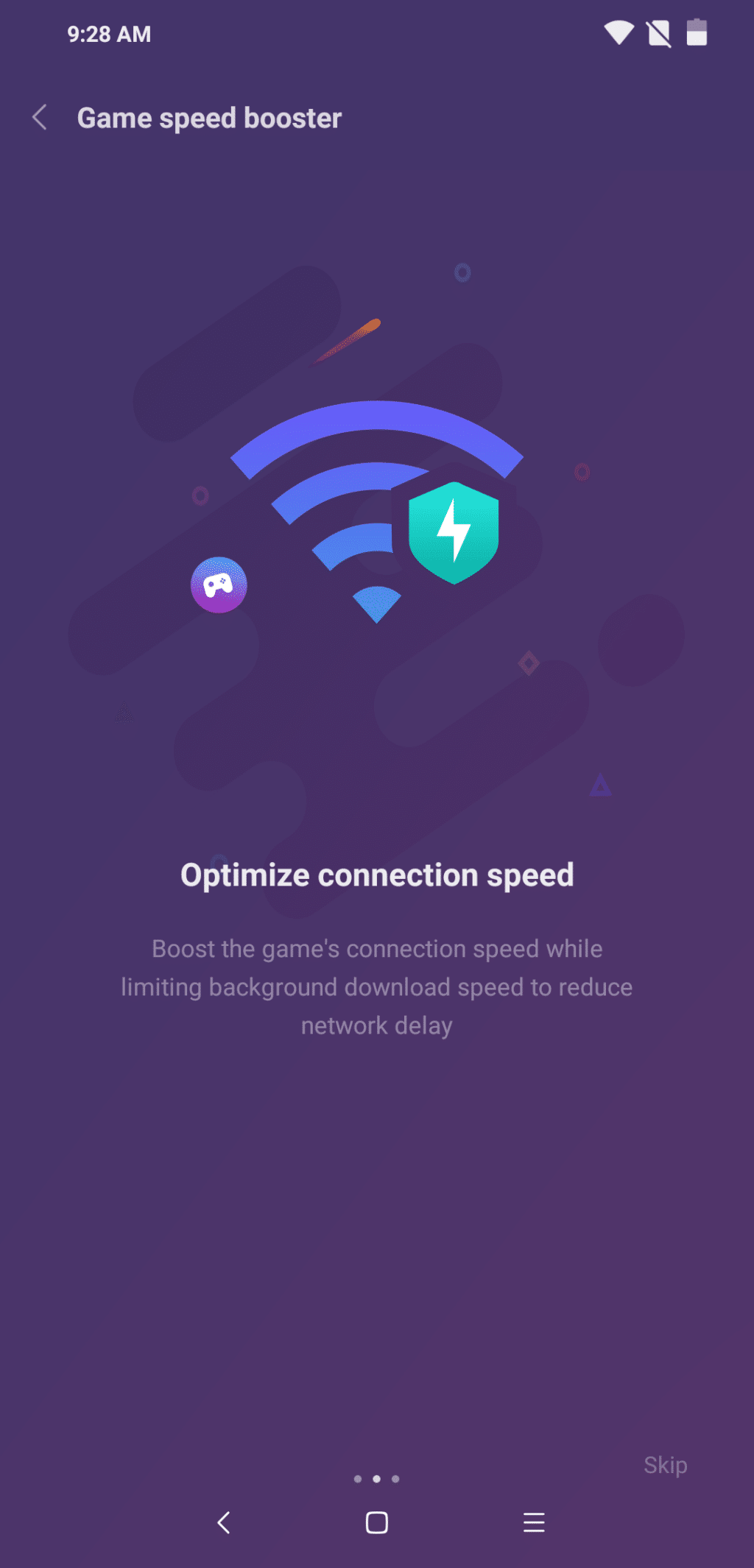
Task: Open recent apps from the navigation bar
Action: pos(533,1522)
